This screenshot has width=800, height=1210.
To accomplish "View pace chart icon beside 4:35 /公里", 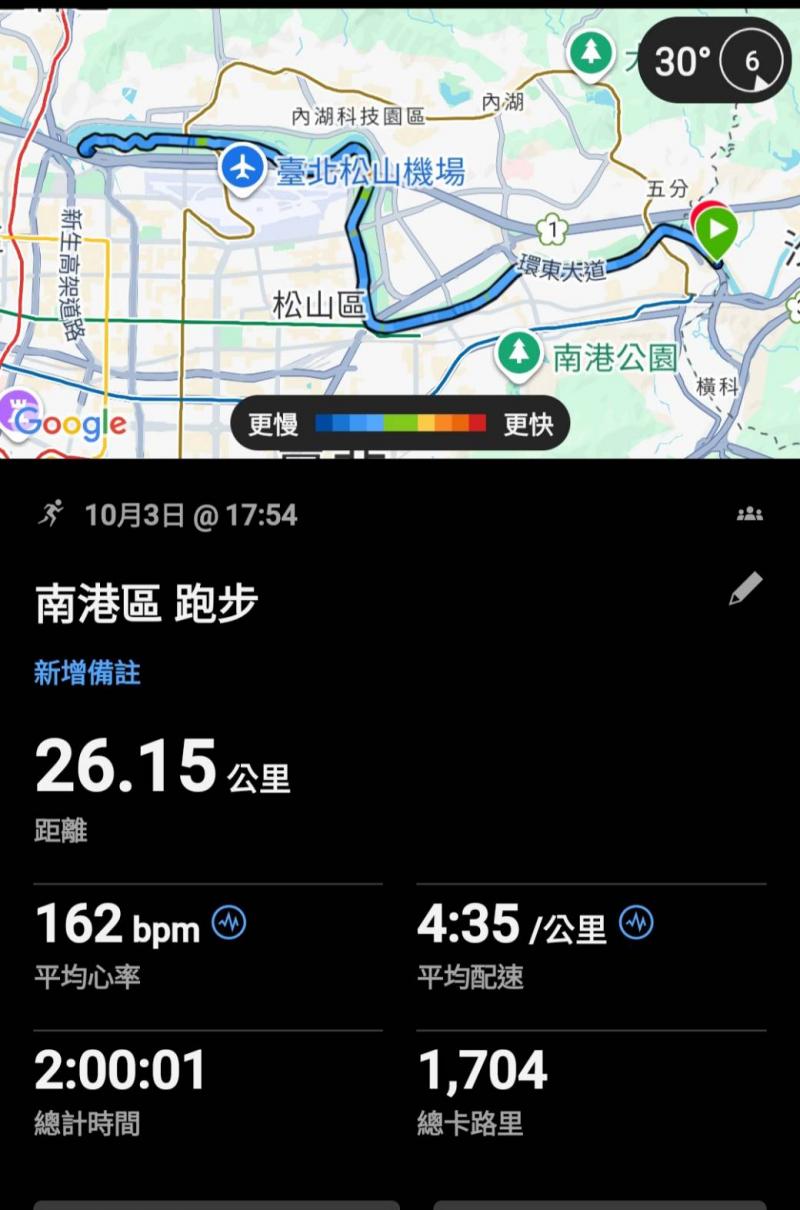I will (x=636, y=922).
